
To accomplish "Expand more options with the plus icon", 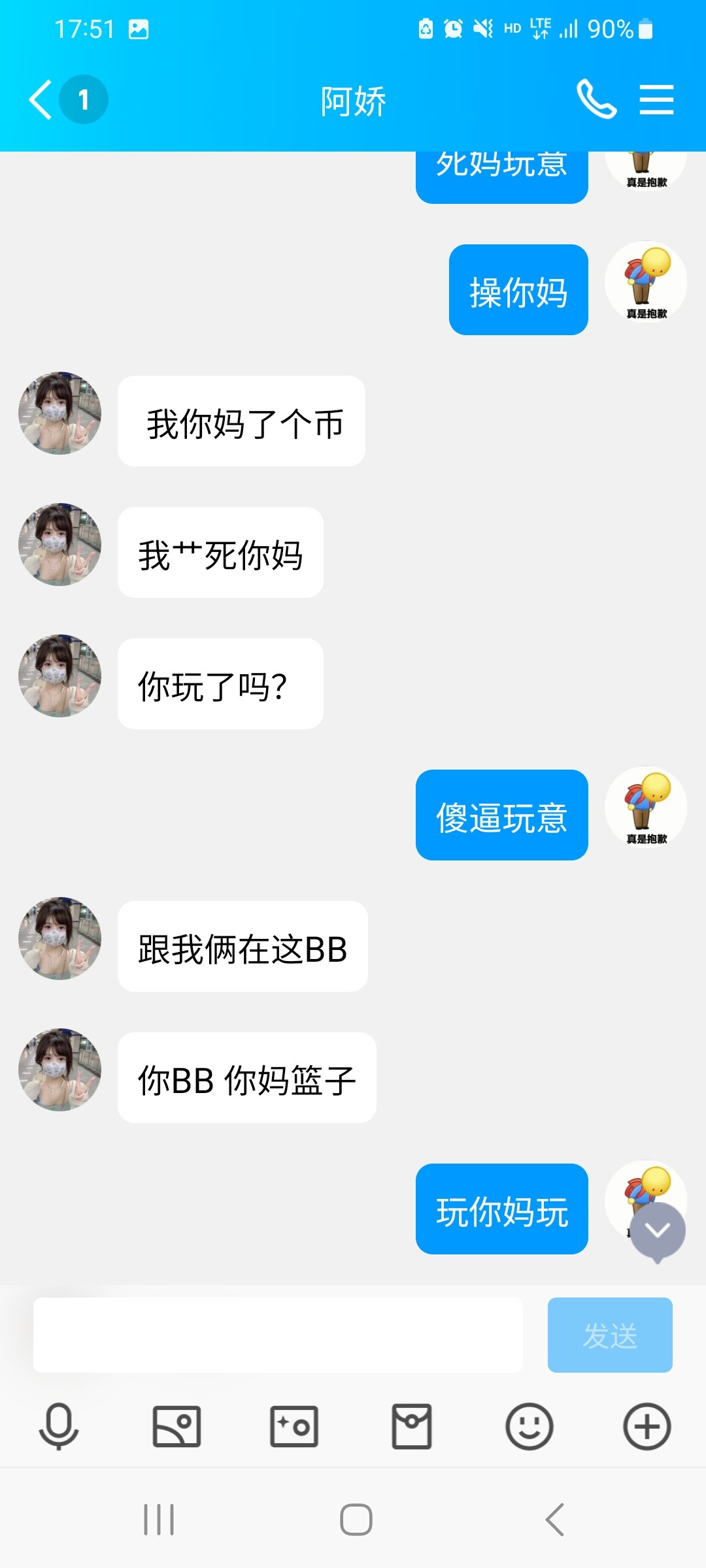I will [647, 1426].
